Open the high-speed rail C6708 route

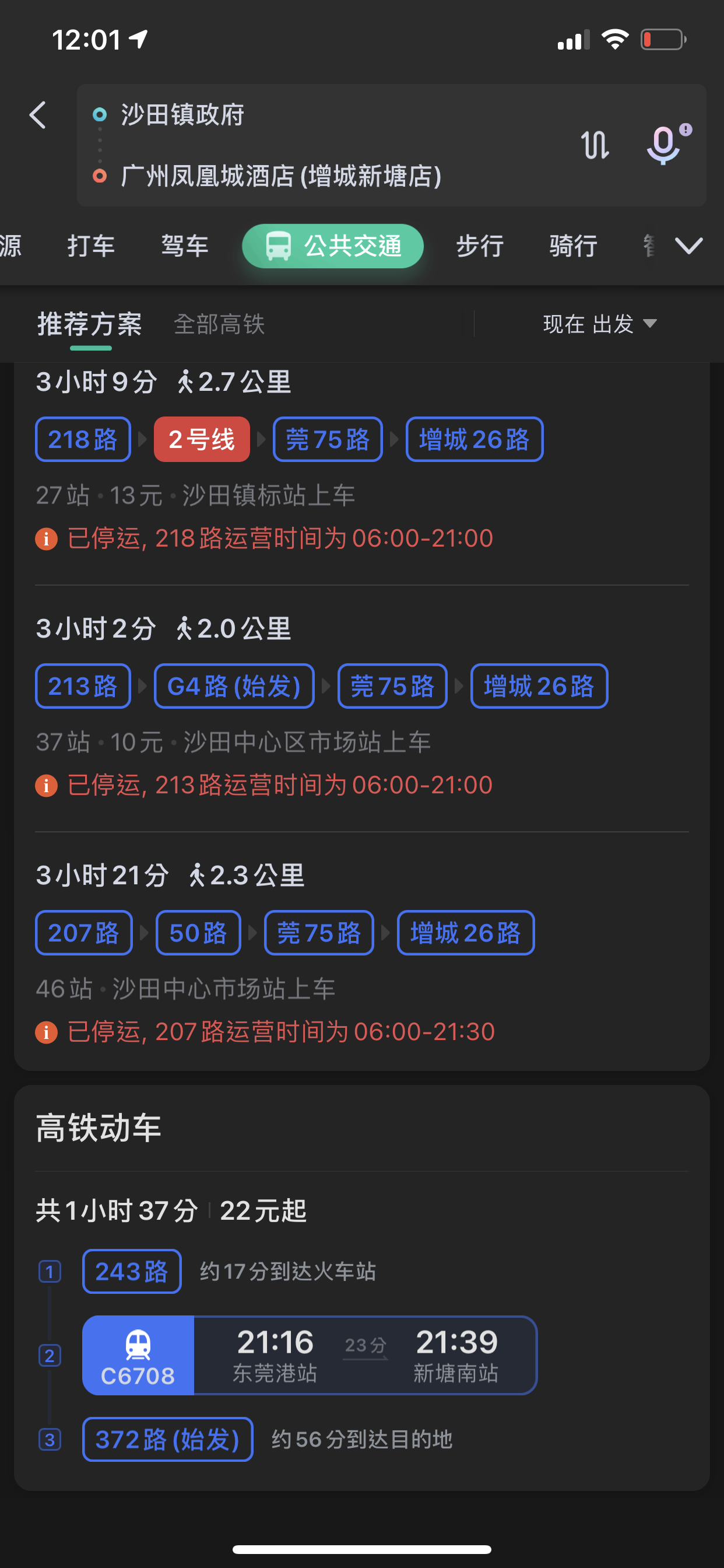pos(309,1355)
